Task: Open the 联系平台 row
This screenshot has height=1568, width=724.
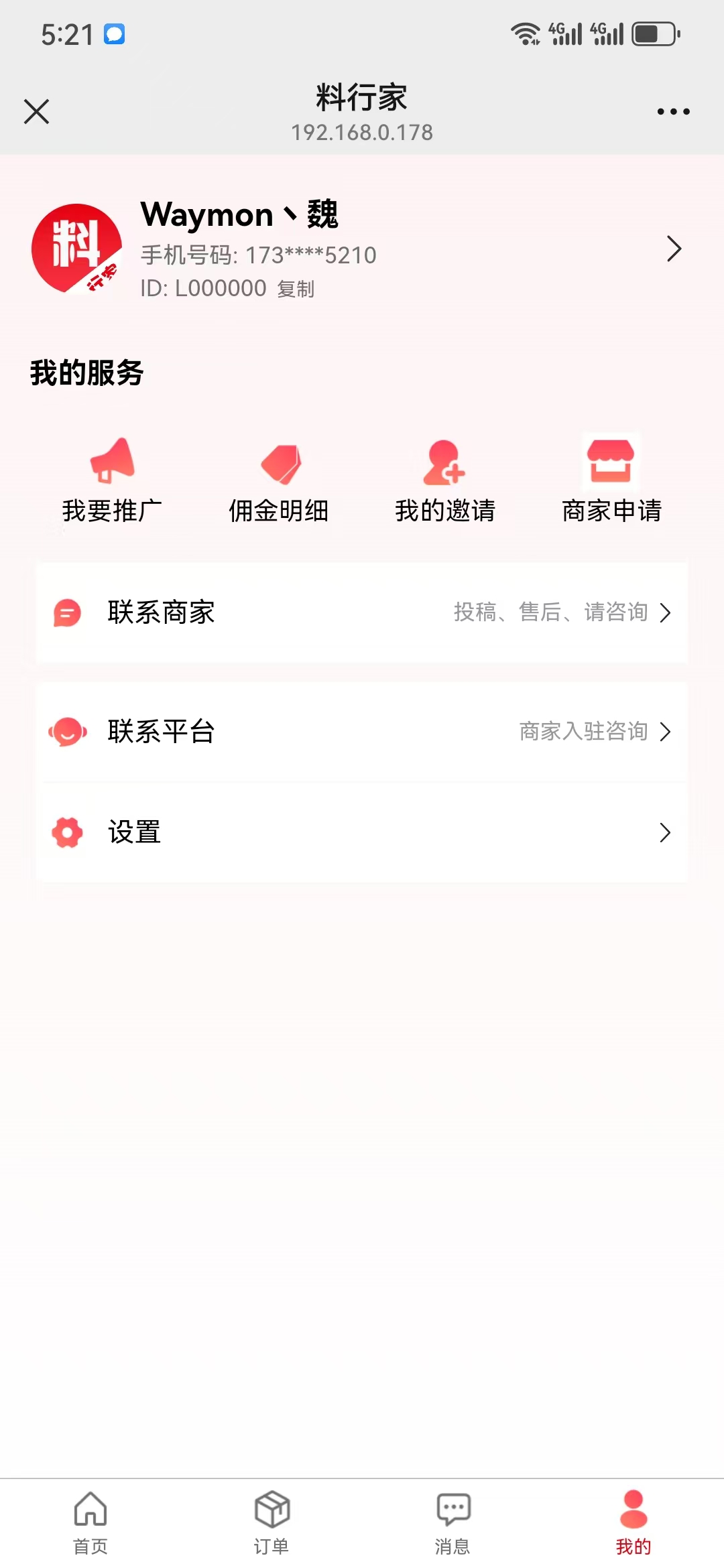Action: click(362, 732)
